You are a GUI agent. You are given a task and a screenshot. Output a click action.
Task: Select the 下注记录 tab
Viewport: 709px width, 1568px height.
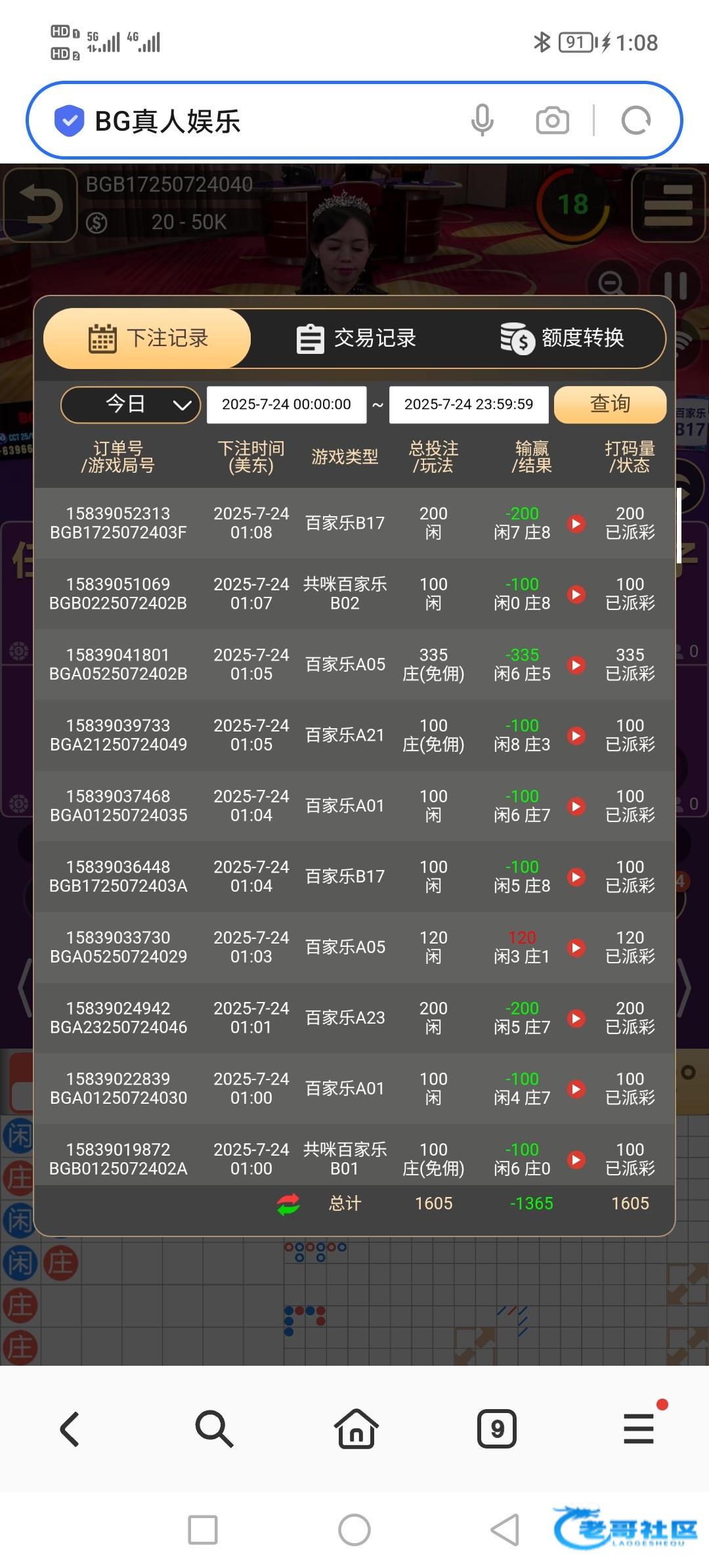coord(148,338)
